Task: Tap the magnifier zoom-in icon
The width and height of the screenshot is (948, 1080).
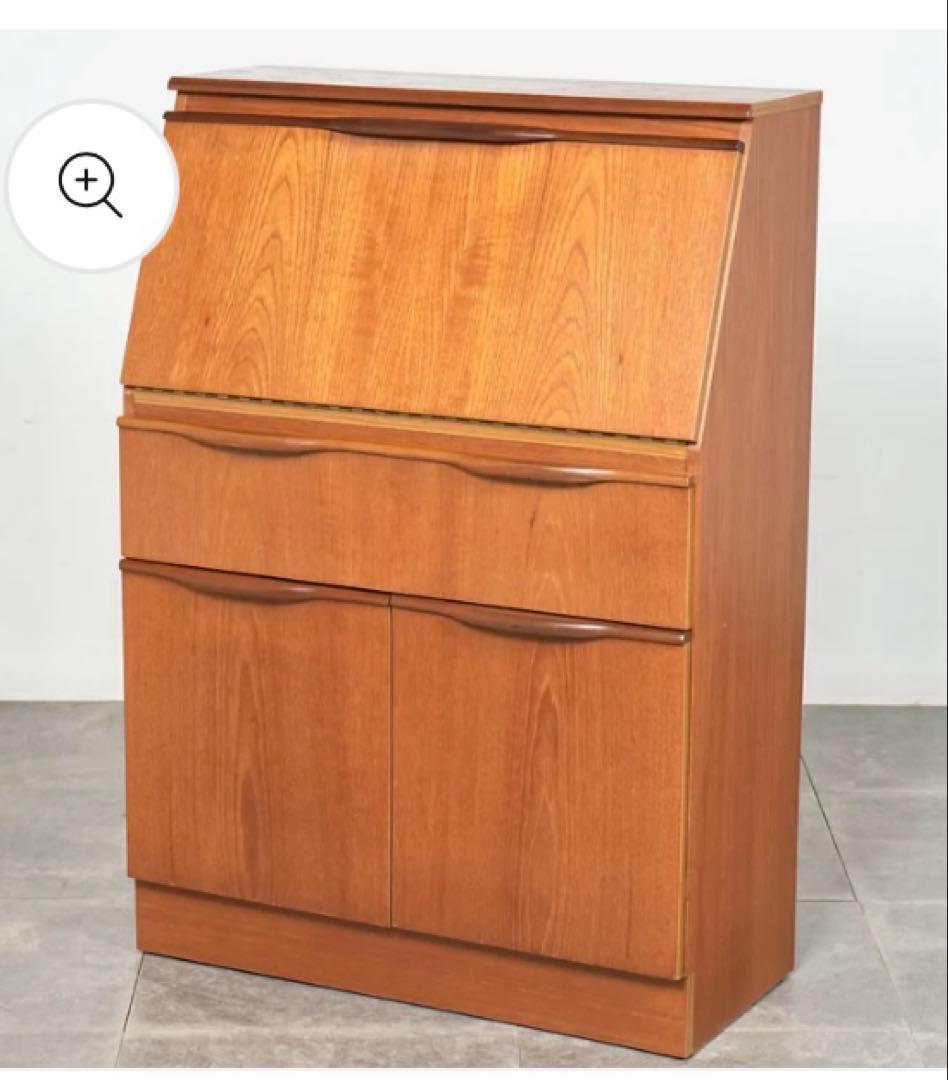Action: (x=91, y=185)
